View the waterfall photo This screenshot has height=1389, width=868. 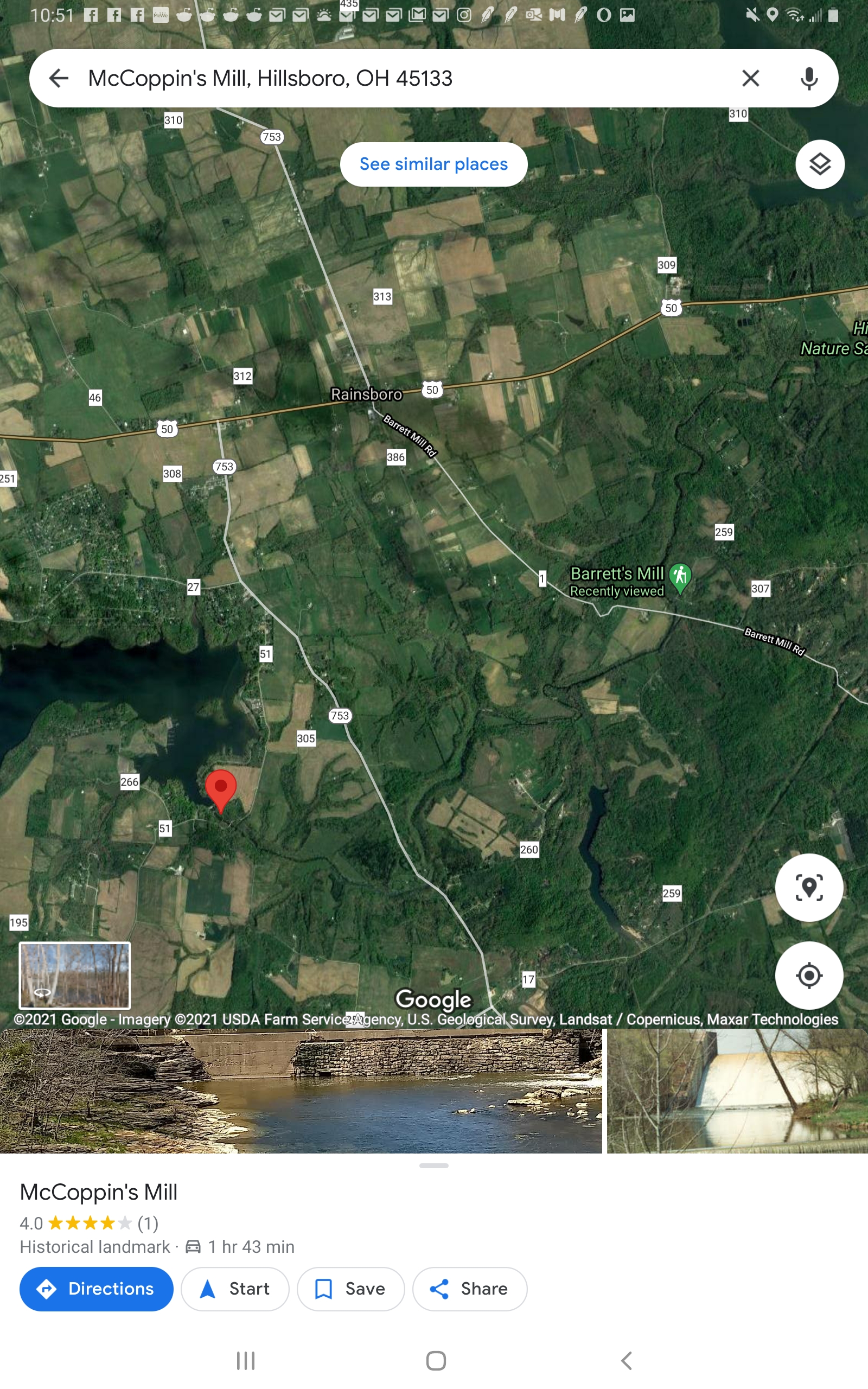click(737, 1091)
